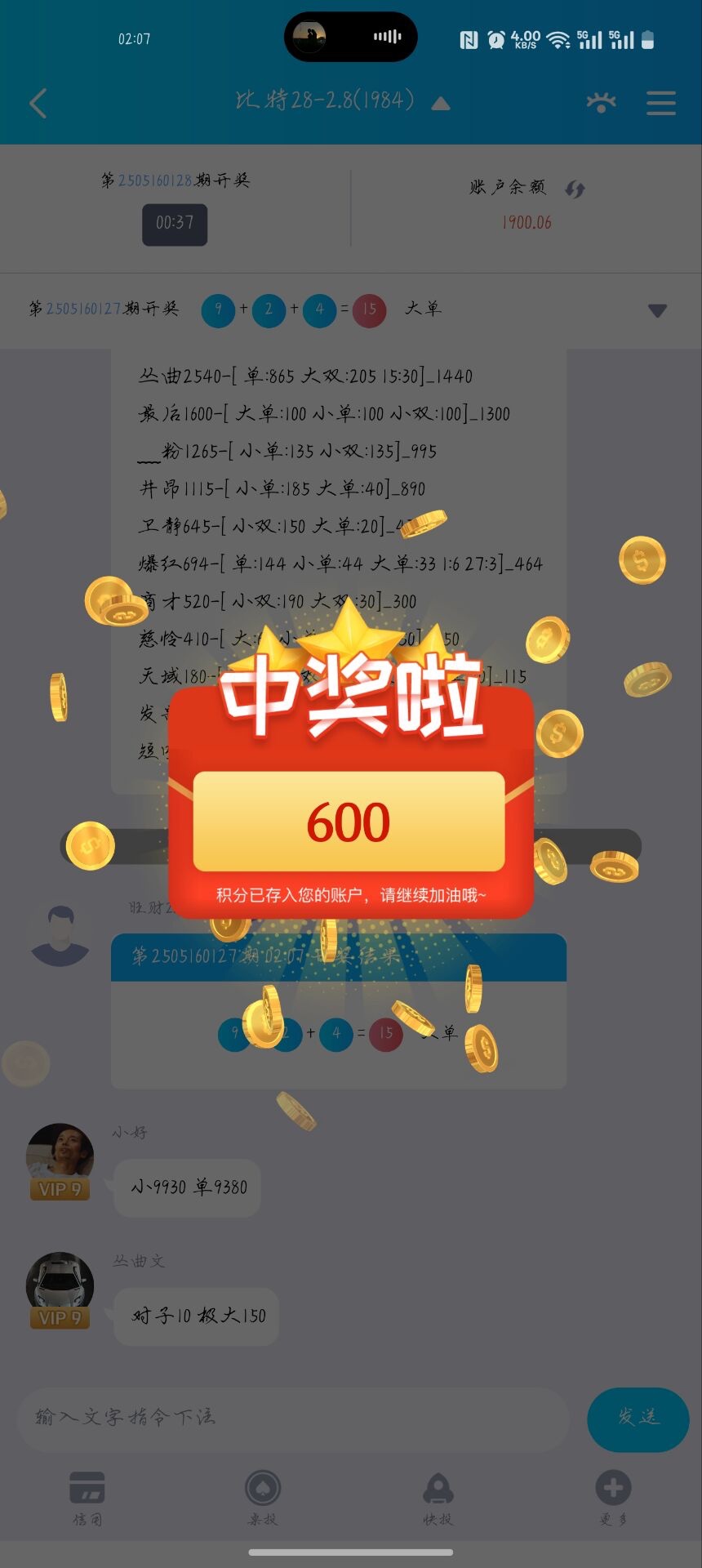Viewport: 702px width, 1568px height.
Task: Open the 信用 tab
Action: click(87, 1497)
